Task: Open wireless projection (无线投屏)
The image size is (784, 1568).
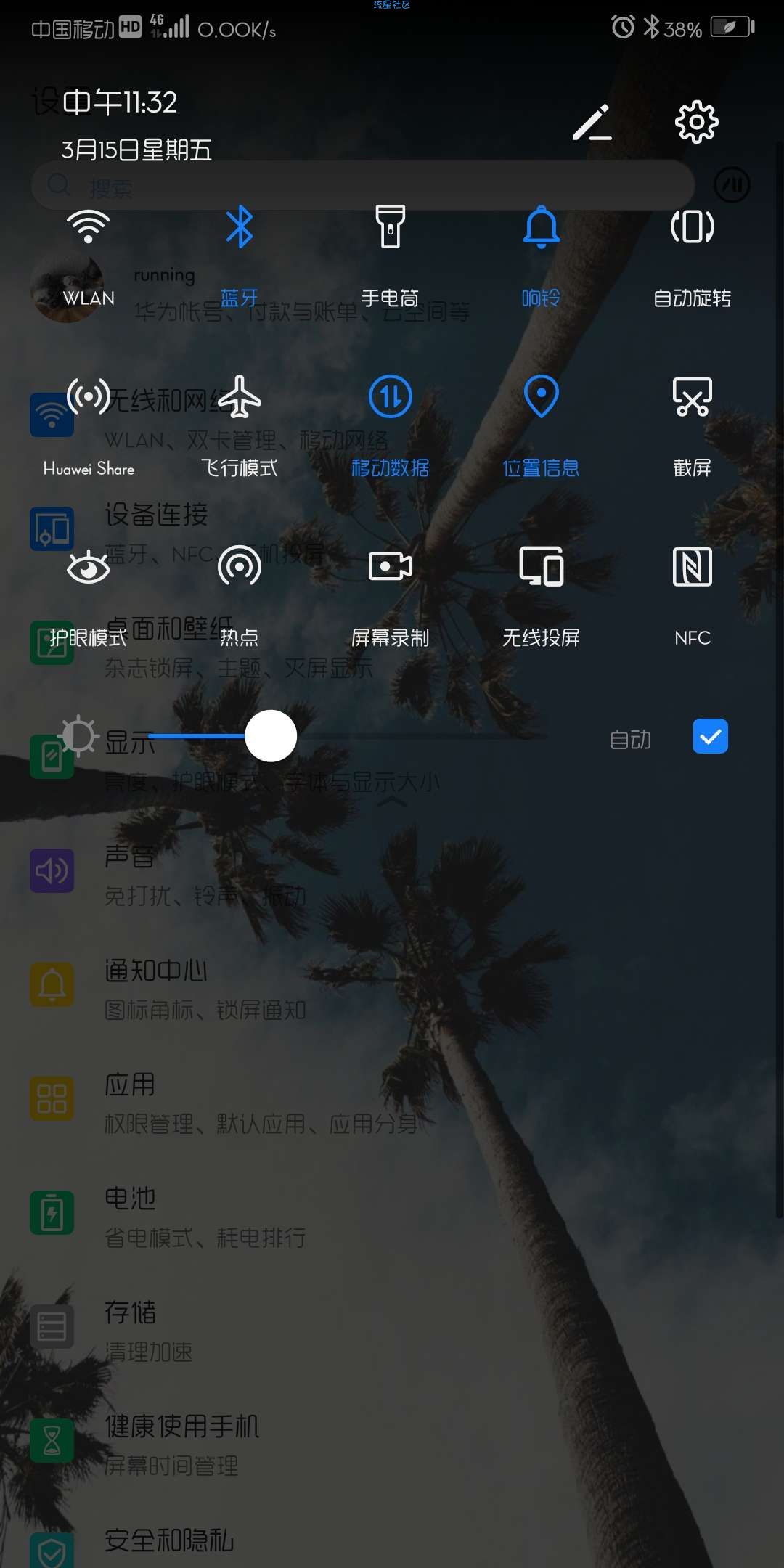Action: click(542, 568)
